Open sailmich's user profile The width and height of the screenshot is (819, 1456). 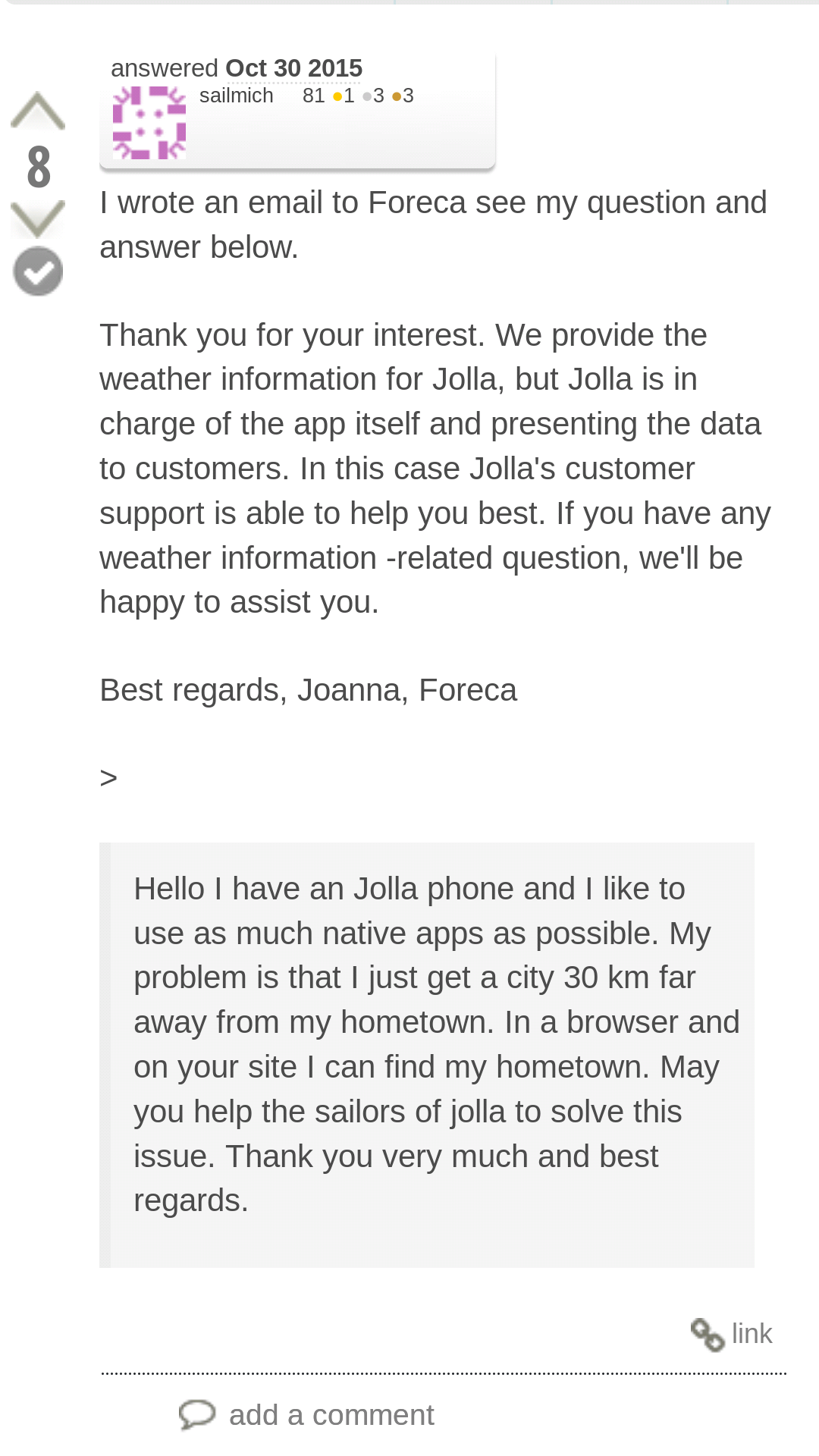tap(236, 96)
